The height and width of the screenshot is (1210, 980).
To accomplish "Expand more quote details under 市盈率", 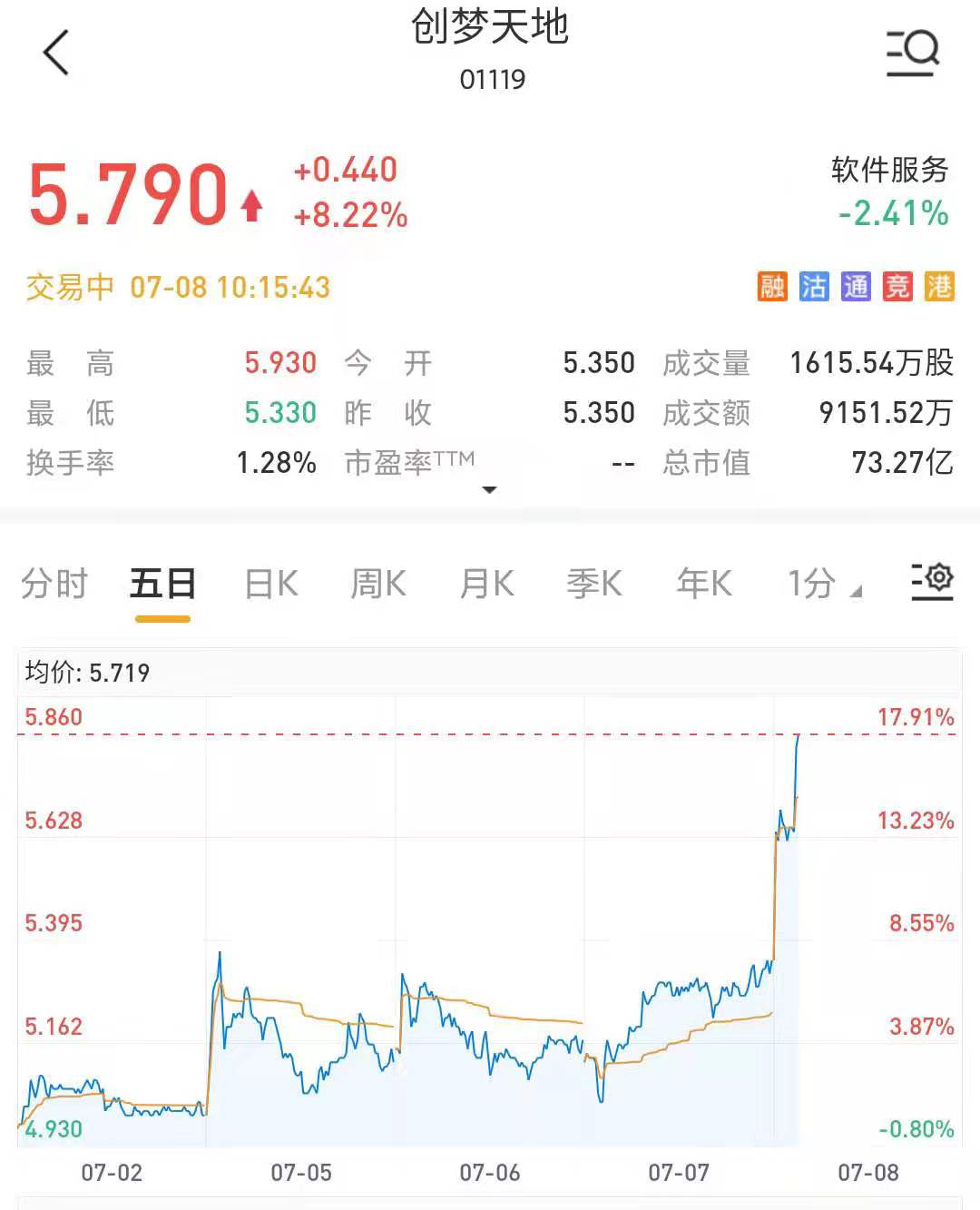I will pyautogui.click(x=490, y=490).
